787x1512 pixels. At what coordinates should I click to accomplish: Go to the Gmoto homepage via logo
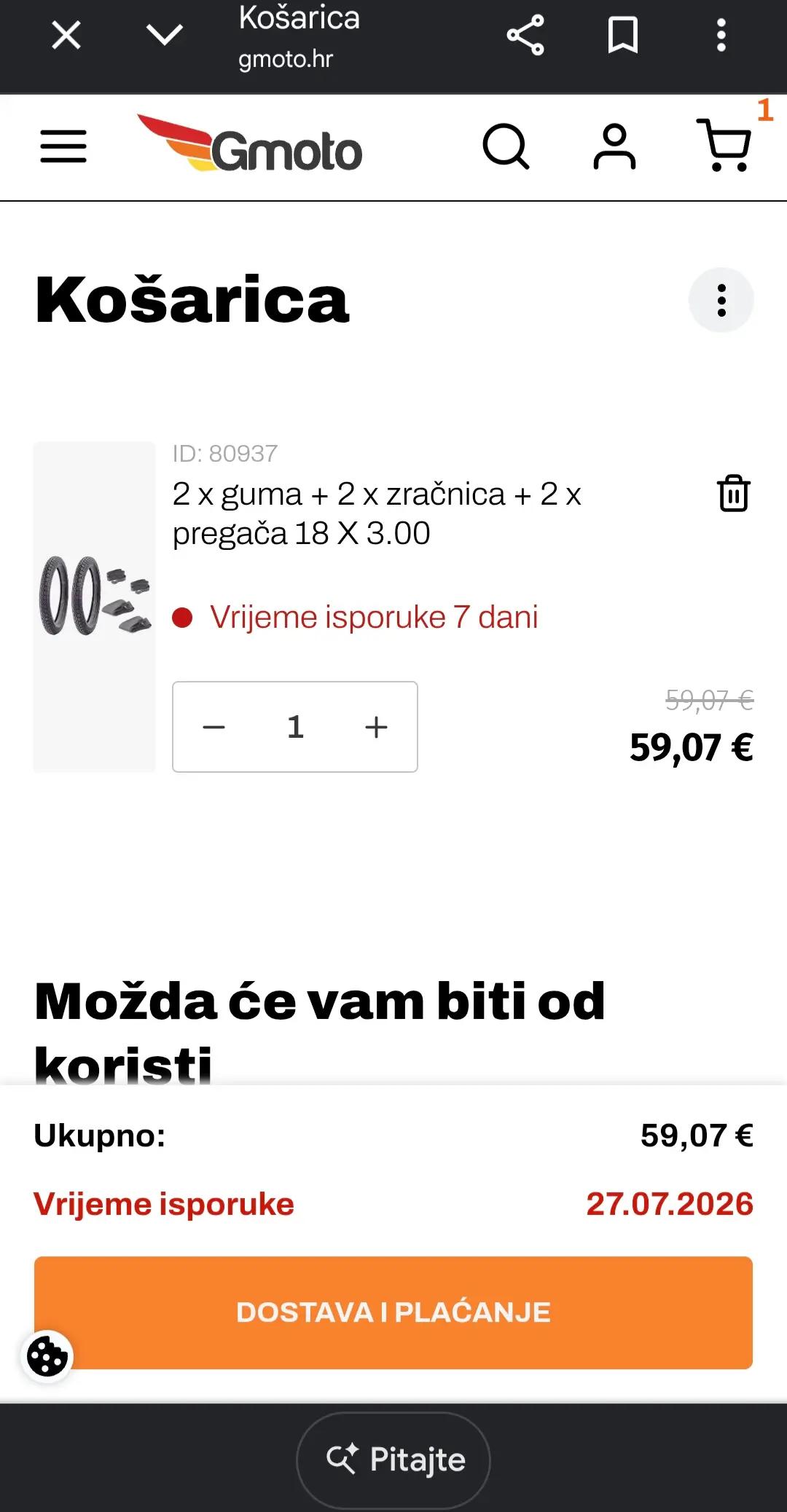pyautogui.click(x=249, y=143)
